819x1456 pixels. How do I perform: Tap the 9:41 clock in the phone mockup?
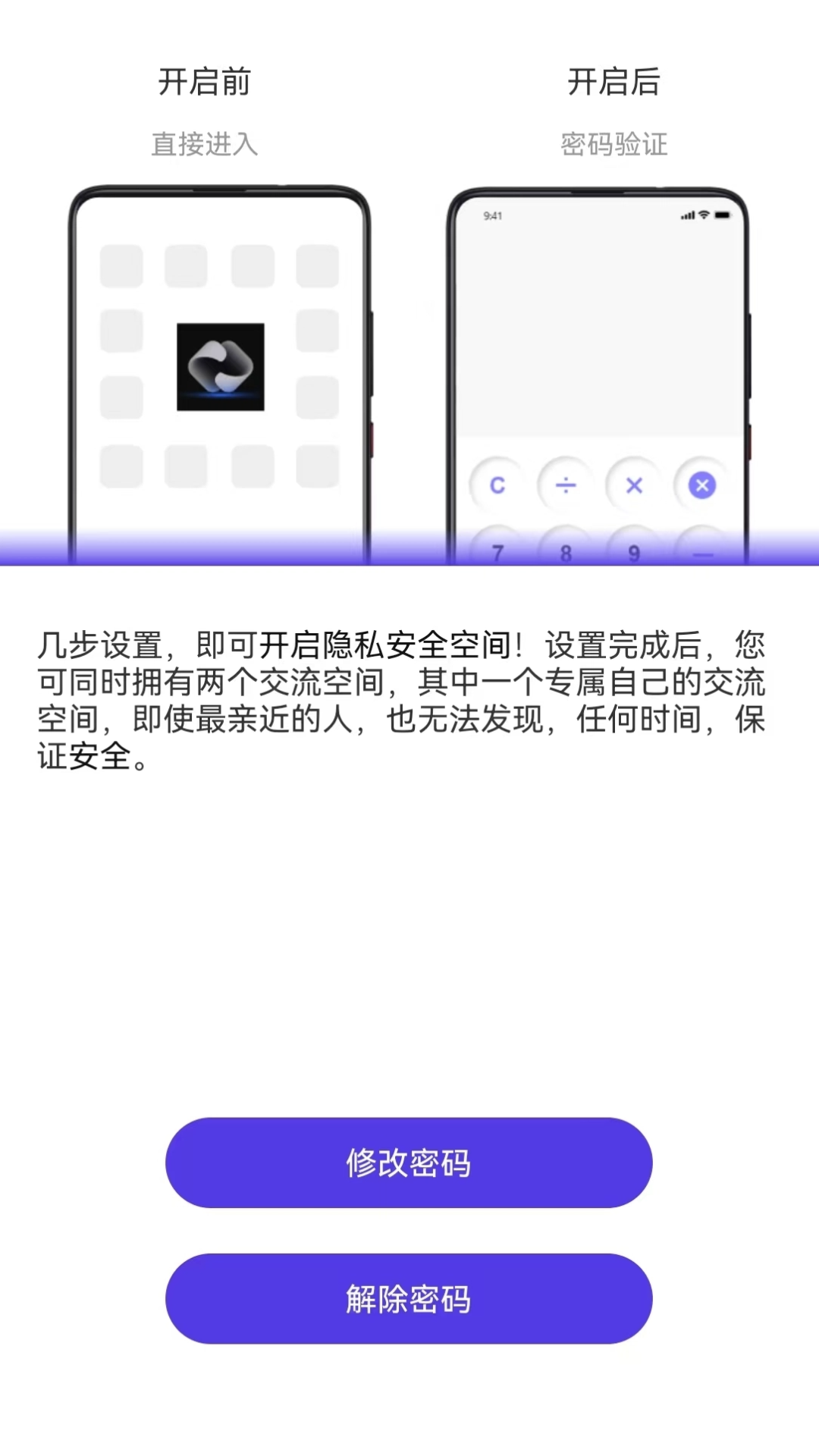tap(491, 215)
